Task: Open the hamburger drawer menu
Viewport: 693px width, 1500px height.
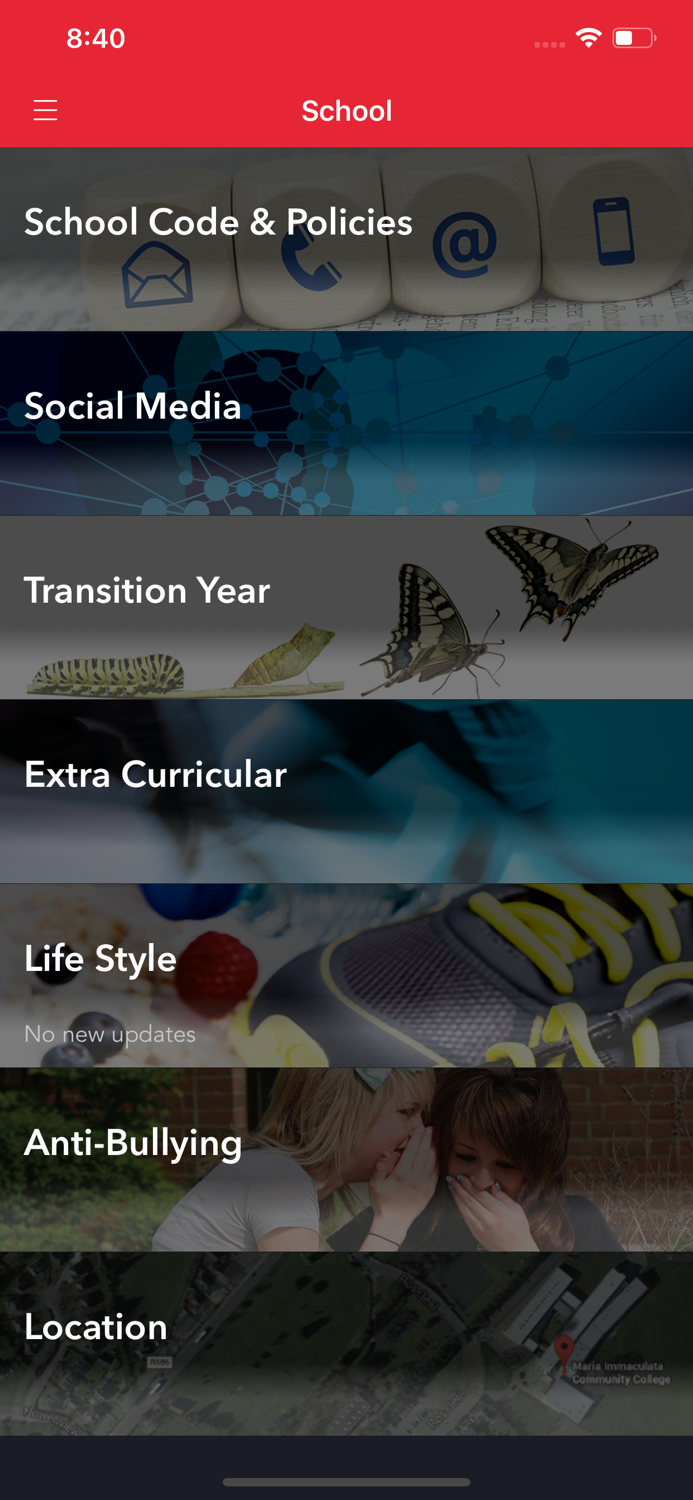Action: [45, 110]
